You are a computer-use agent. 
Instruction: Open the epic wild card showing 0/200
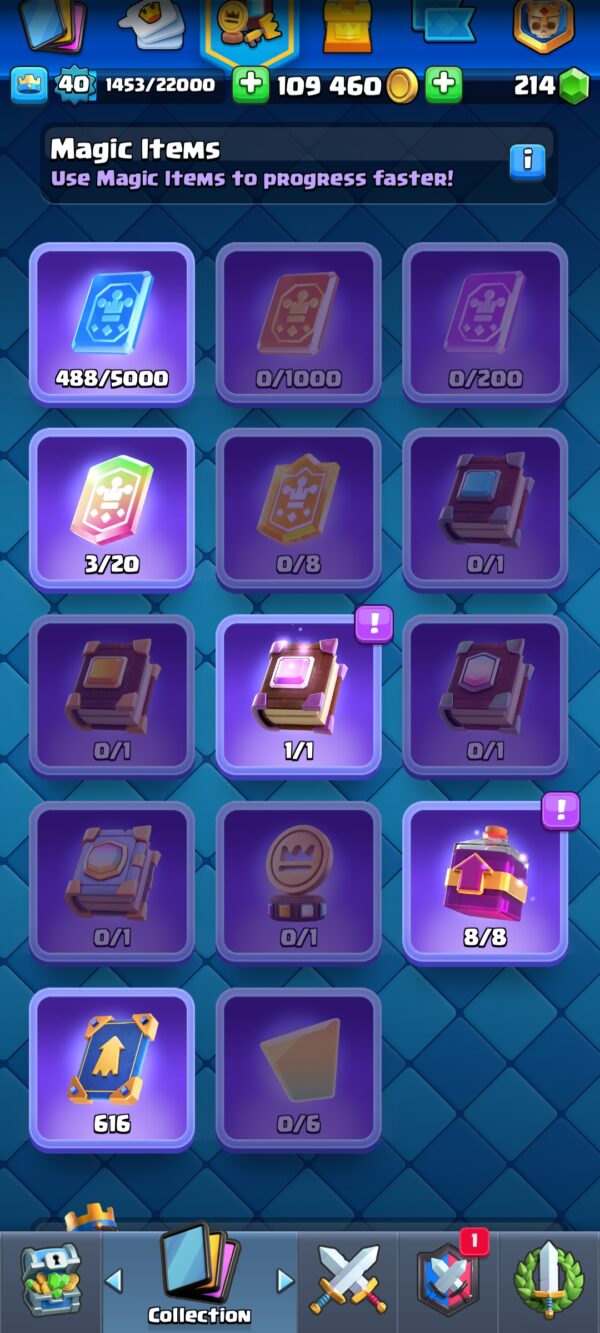(x=485, y=323)
